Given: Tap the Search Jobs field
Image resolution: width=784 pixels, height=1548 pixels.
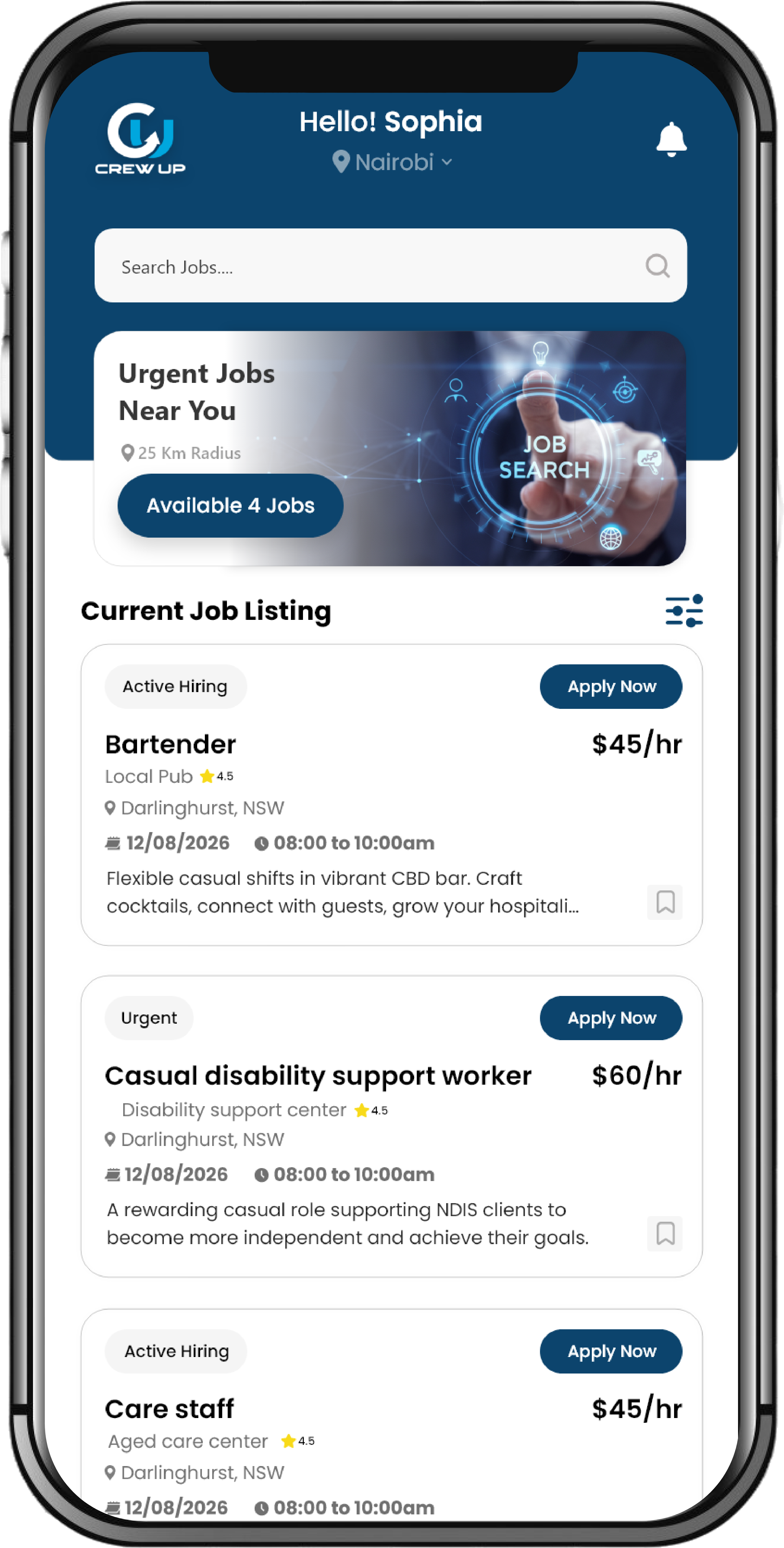Looking at the screenshot, I should tap(373, 266).
